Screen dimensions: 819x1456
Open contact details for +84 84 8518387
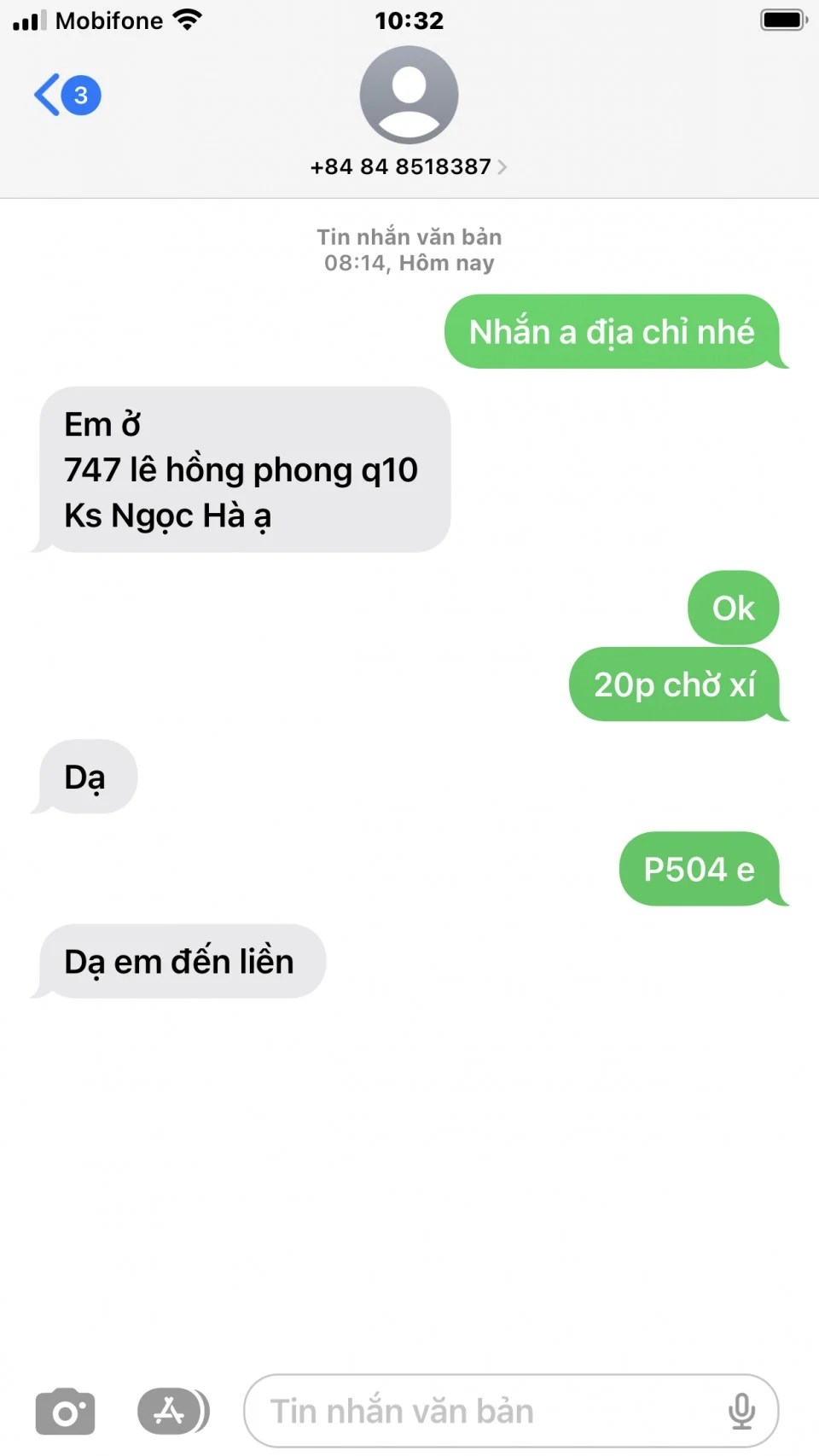409,166
